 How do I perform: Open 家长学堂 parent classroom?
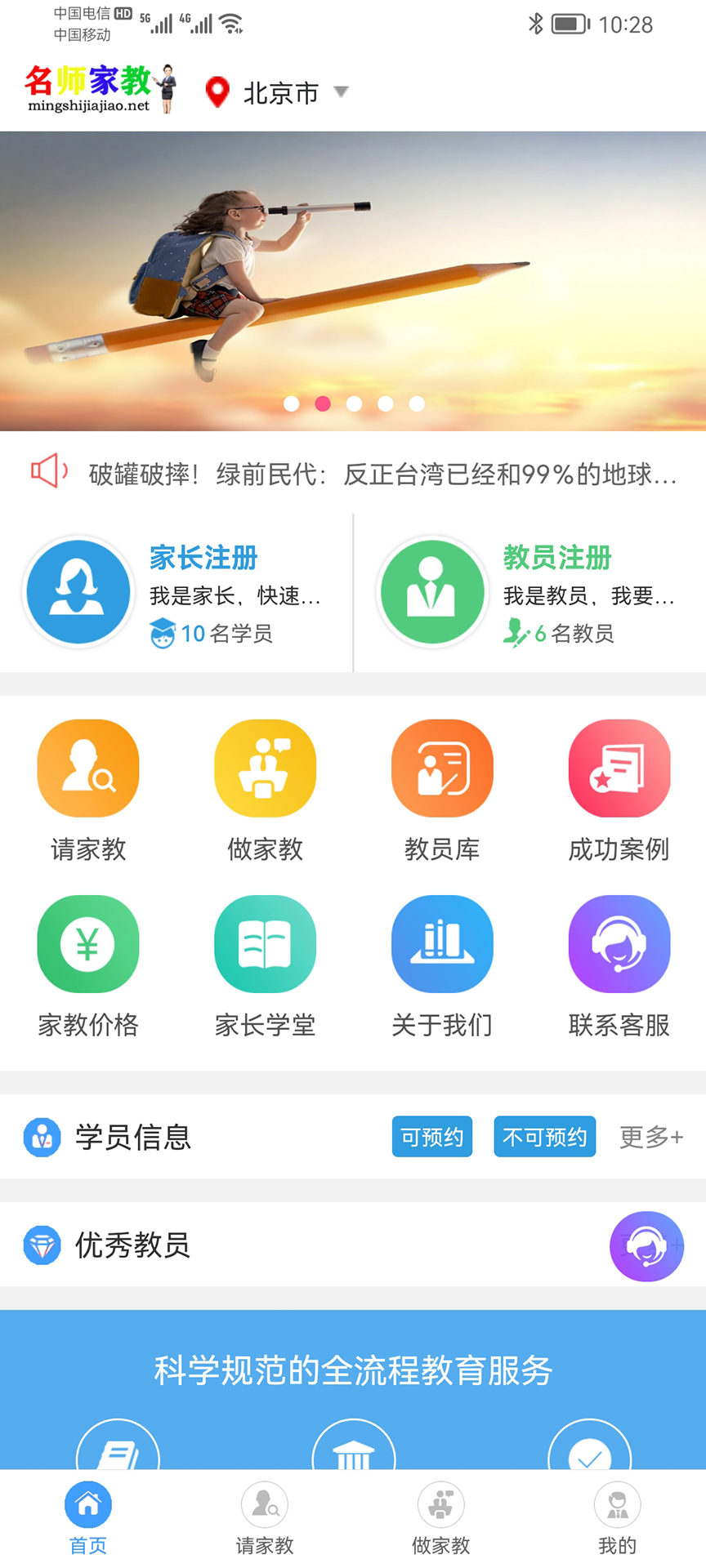click(265, 945)
